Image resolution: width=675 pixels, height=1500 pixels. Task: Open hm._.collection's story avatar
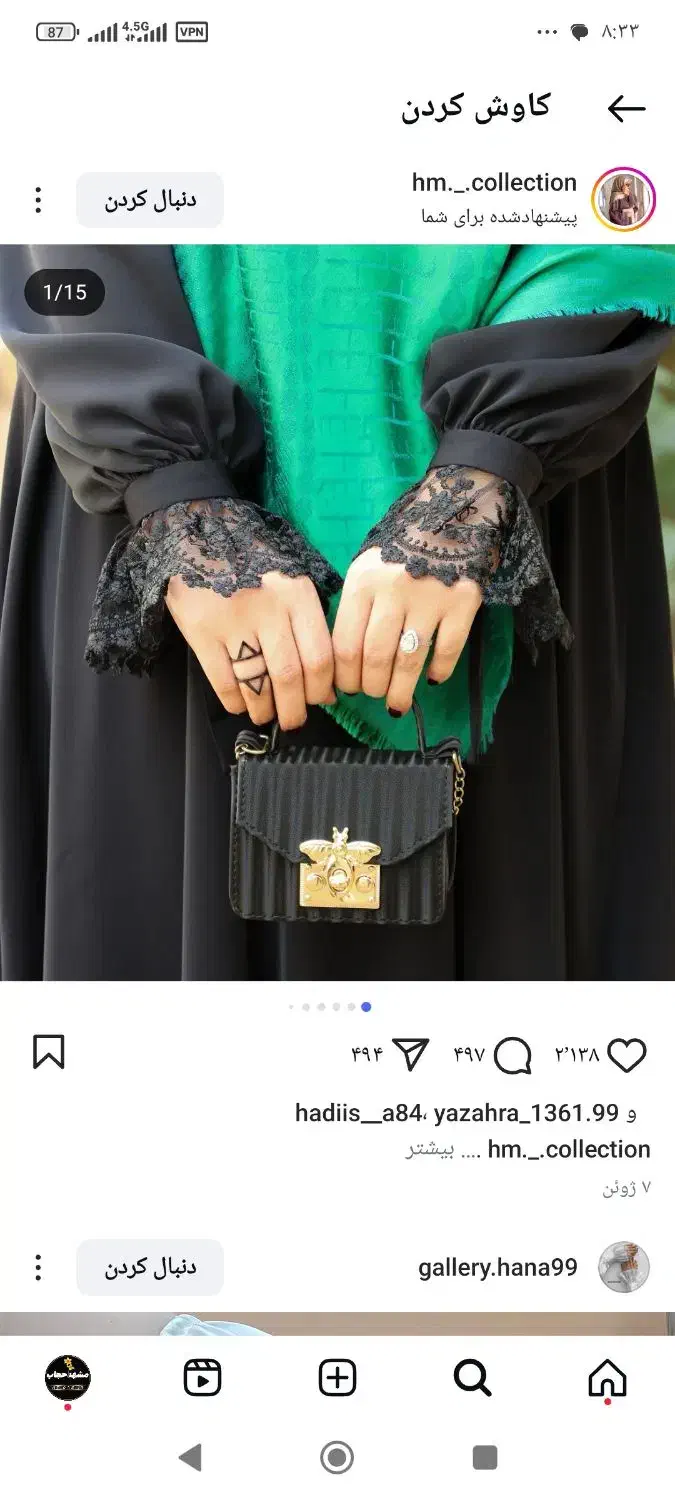623,199
